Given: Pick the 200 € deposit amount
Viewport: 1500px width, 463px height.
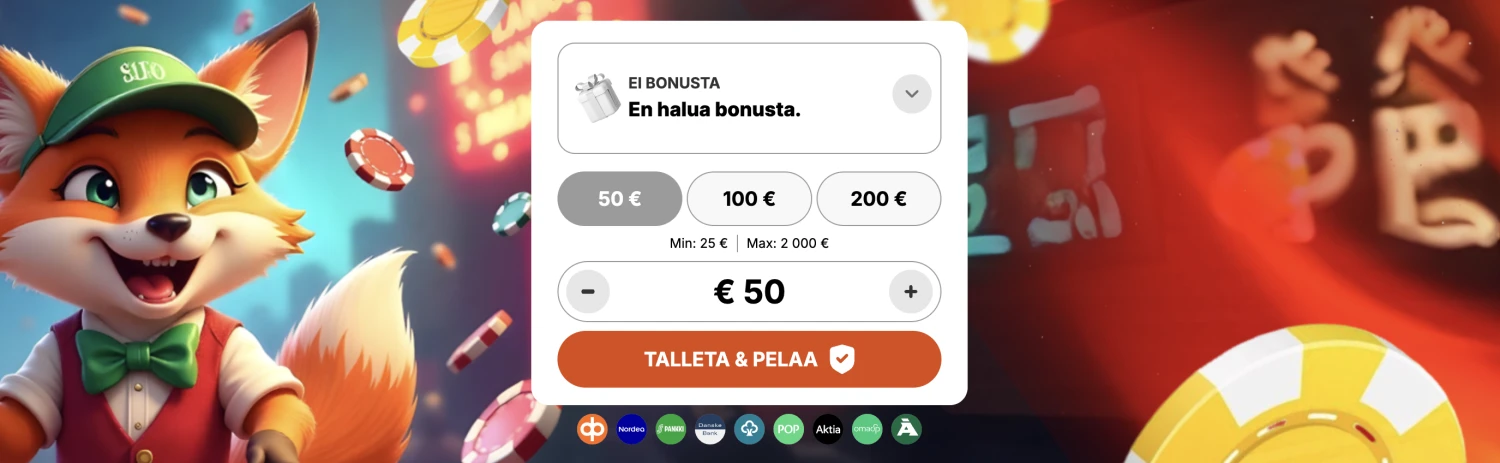Looking at the screenshot, I should click(x=878, y=199).
